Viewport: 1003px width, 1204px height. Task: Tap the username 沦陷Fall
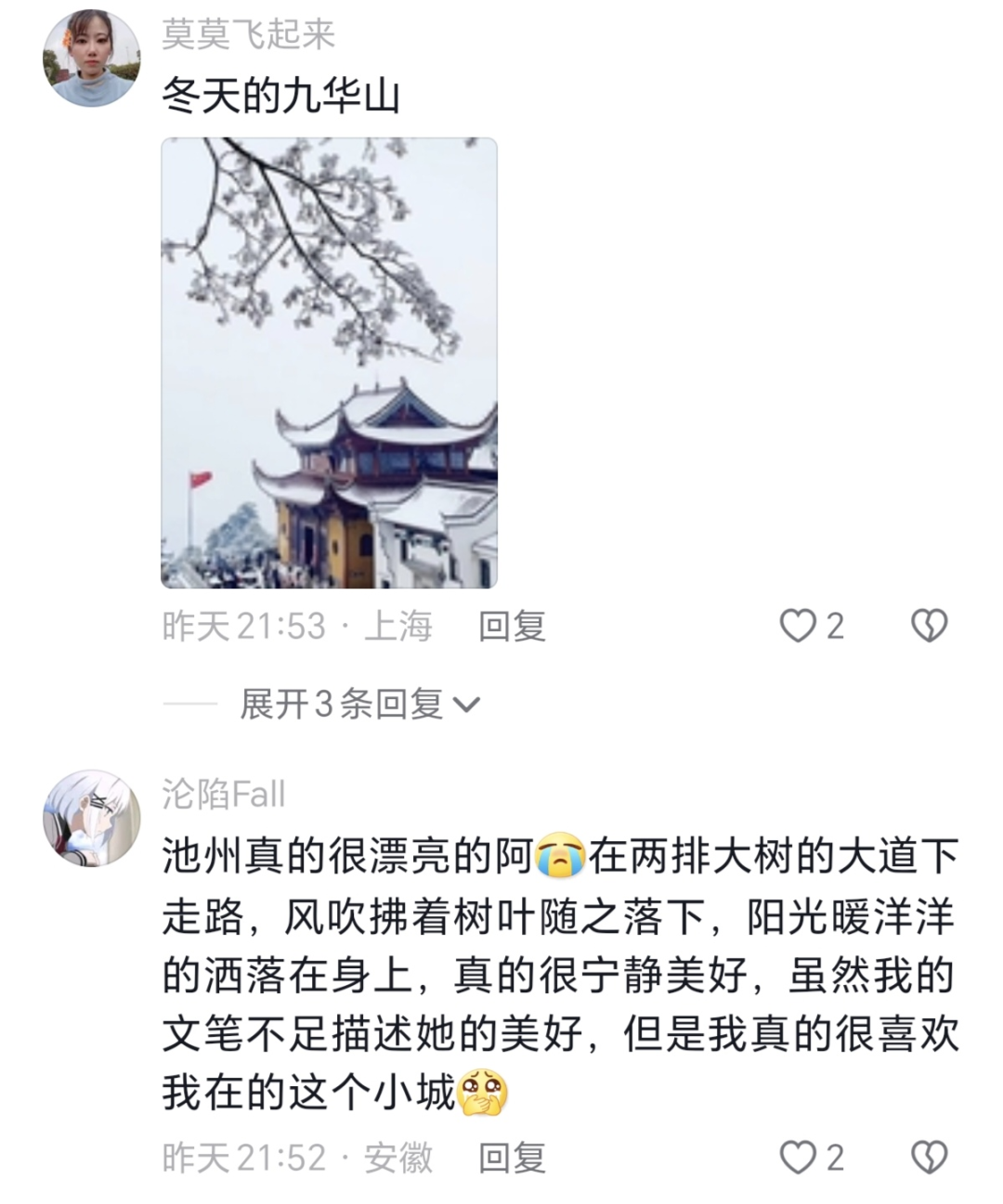[x=224, y=795]
